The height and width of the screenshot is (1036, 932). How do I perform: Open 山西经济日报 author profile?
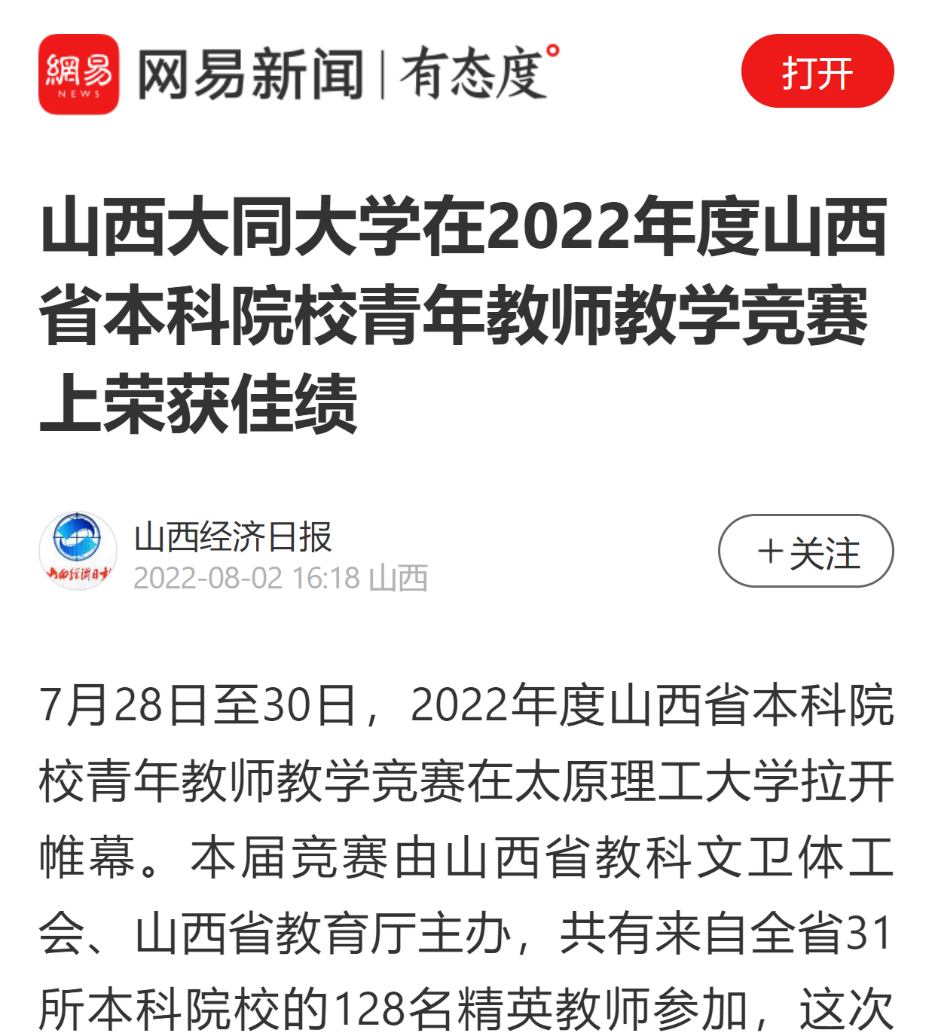pos(232,538)
